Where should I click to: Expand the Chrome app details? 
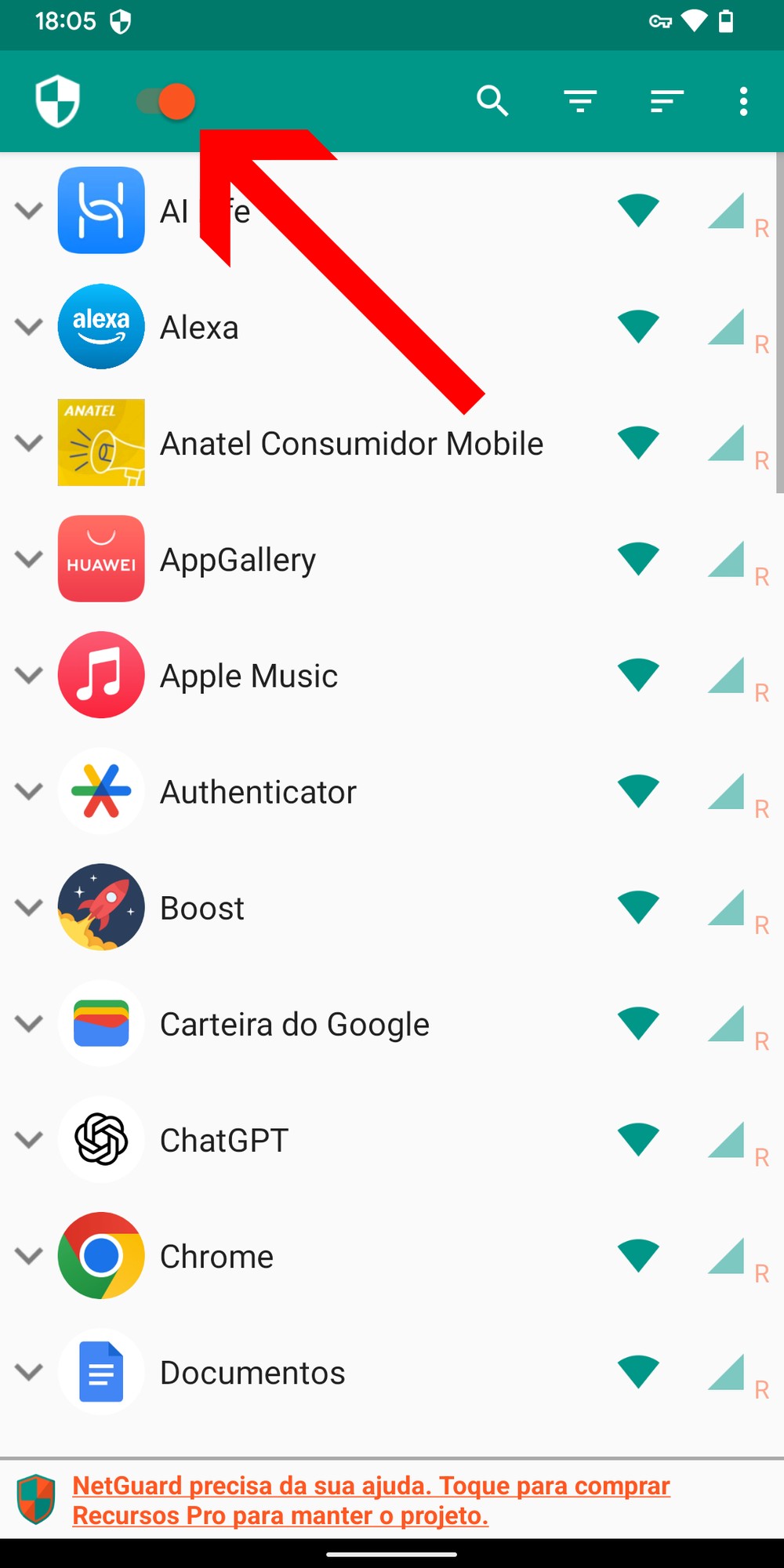pyautogui.click(x=29, y=1256)
